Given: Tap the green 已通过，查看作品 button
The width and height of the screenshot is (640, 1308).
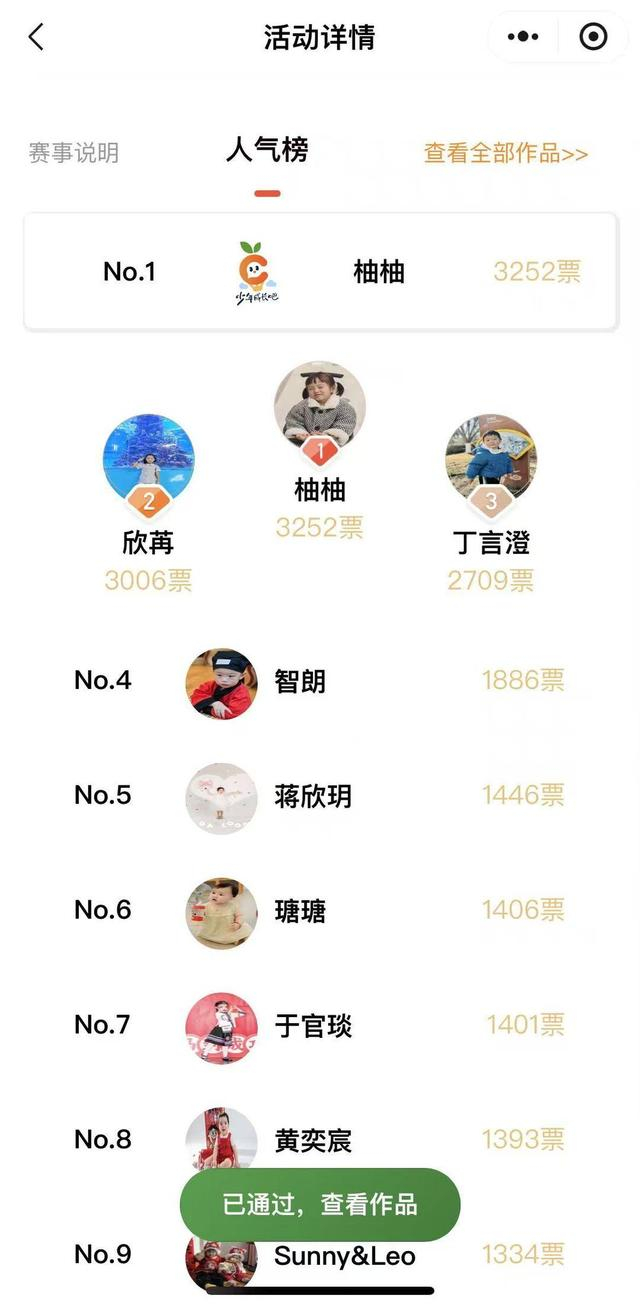Looking at the screenshot, I should (x=320, y=1205).
